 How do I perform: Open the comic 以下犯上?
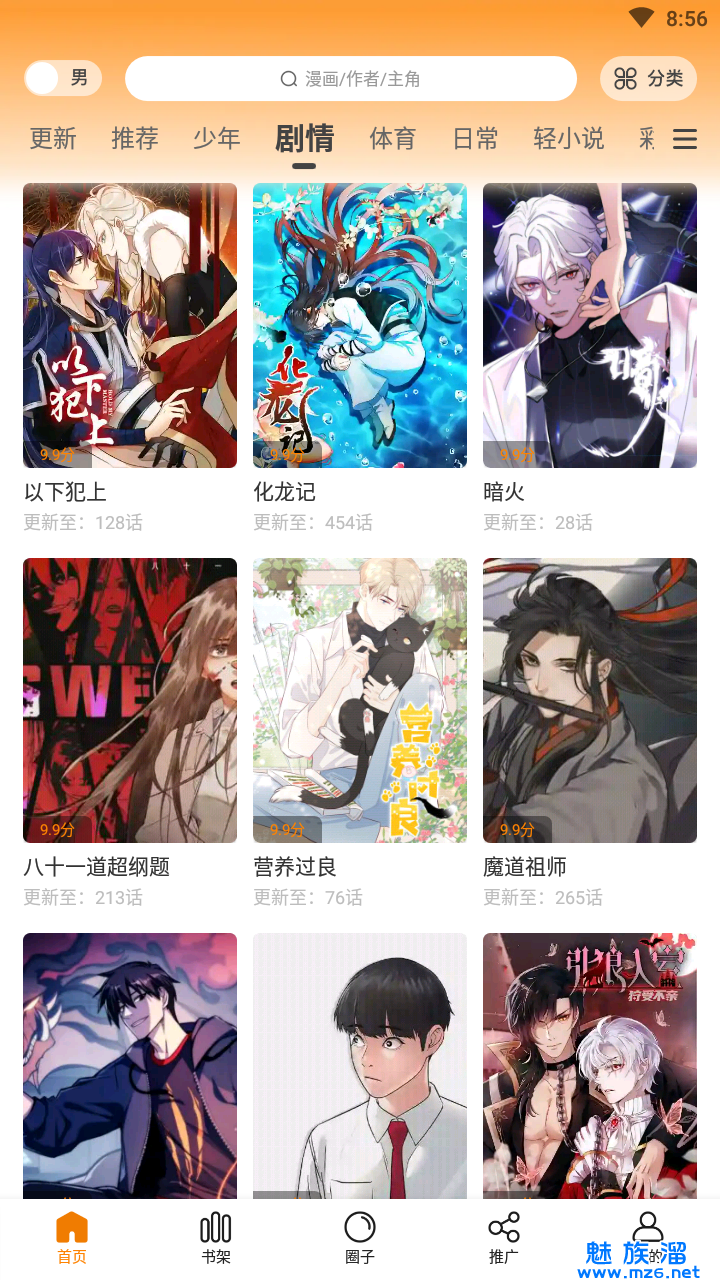click(x=130, y=325)
